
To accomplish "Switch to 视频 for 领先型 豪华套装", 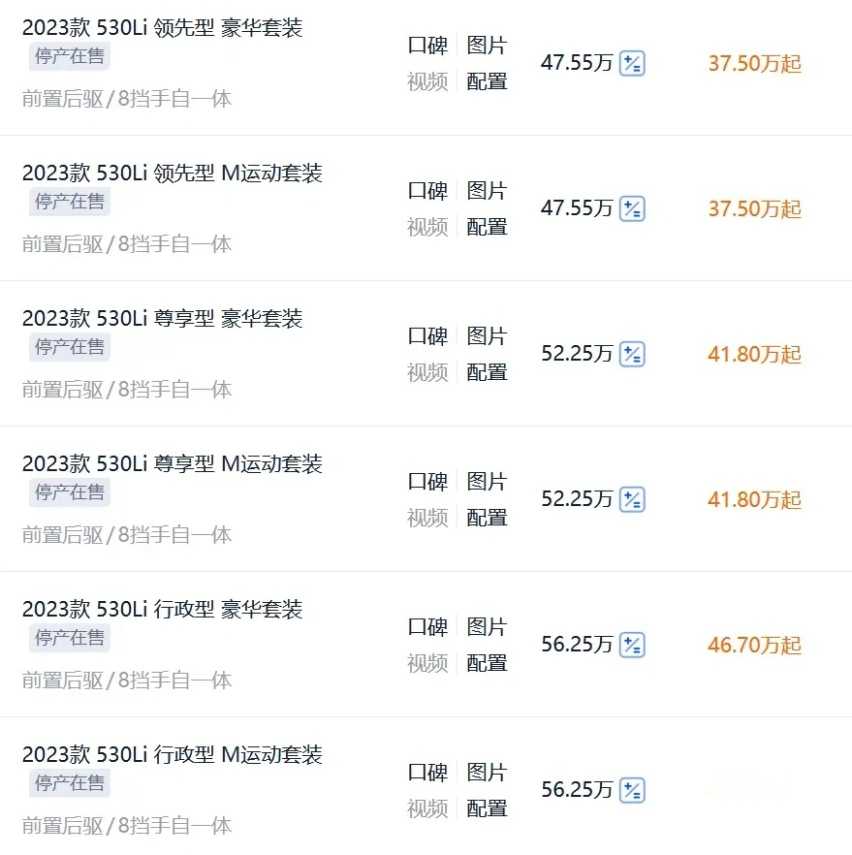I will (x=427, y=82).
